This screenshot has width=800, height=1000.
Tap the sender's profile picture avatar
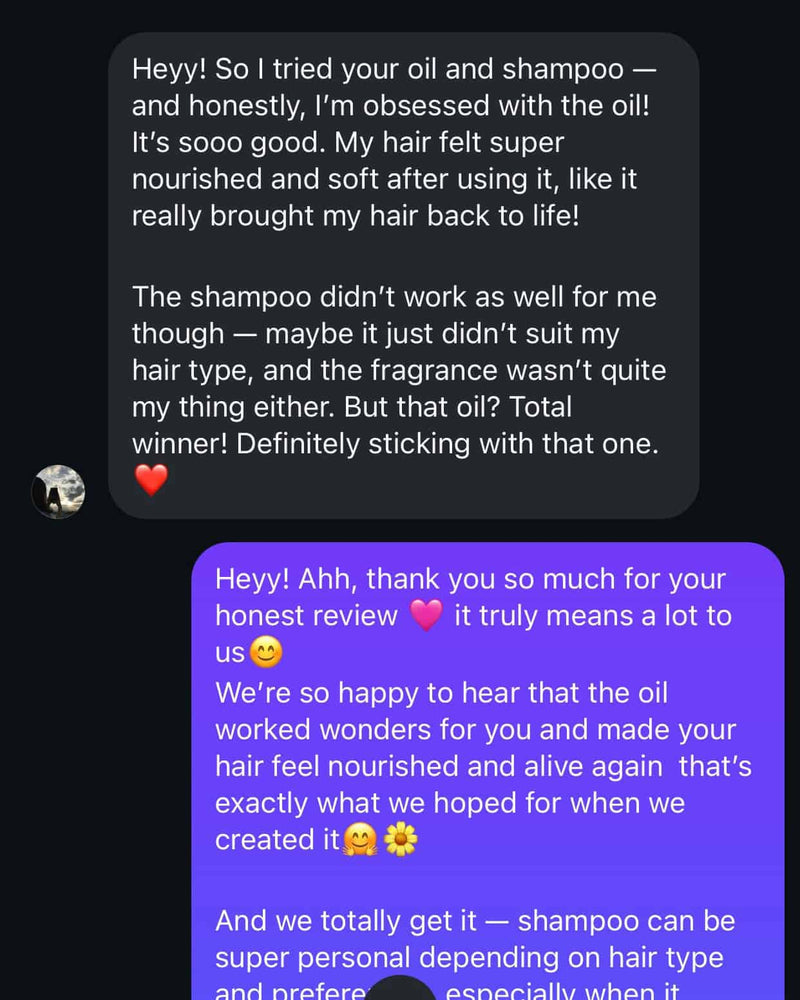[x=57, y=491]
